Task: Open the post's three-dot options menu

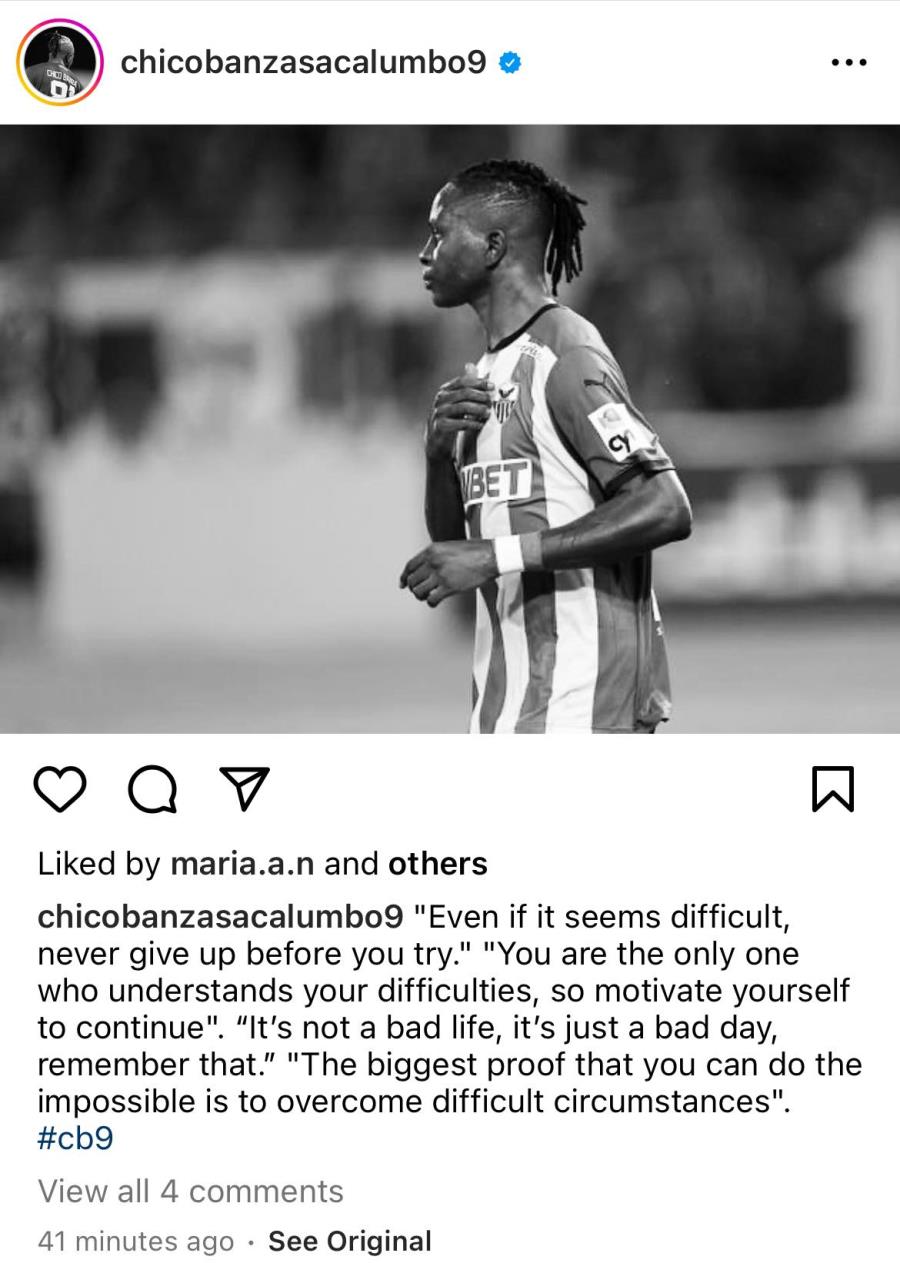Action: pyautogui.click(x=849, y=63)
